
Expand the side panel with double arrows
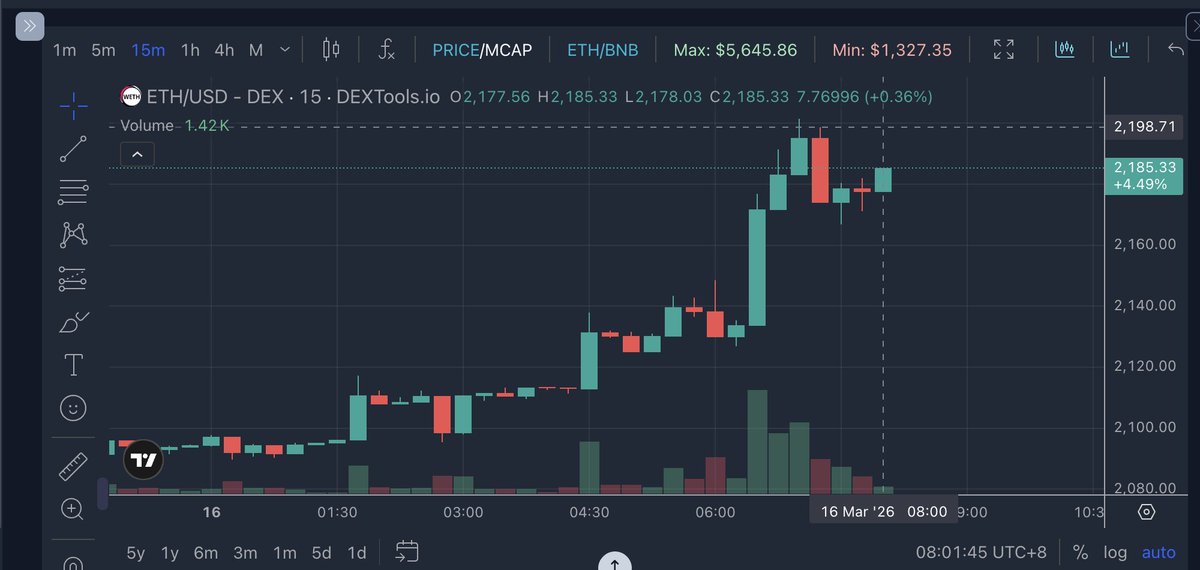tap(30, 26)
